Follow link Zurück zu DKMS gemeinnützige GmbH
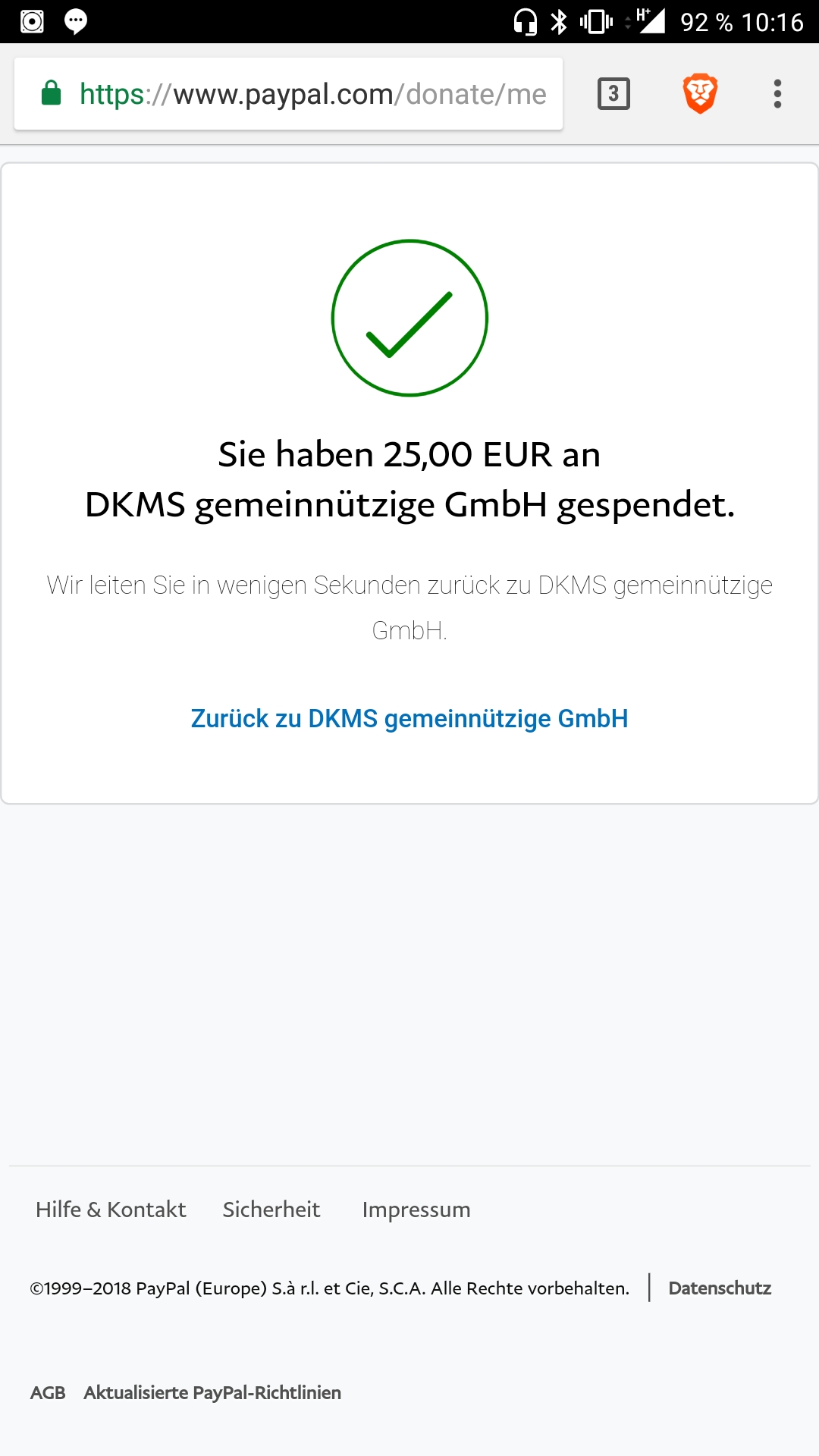This screenshot has height=1456, width=819. 409,718
